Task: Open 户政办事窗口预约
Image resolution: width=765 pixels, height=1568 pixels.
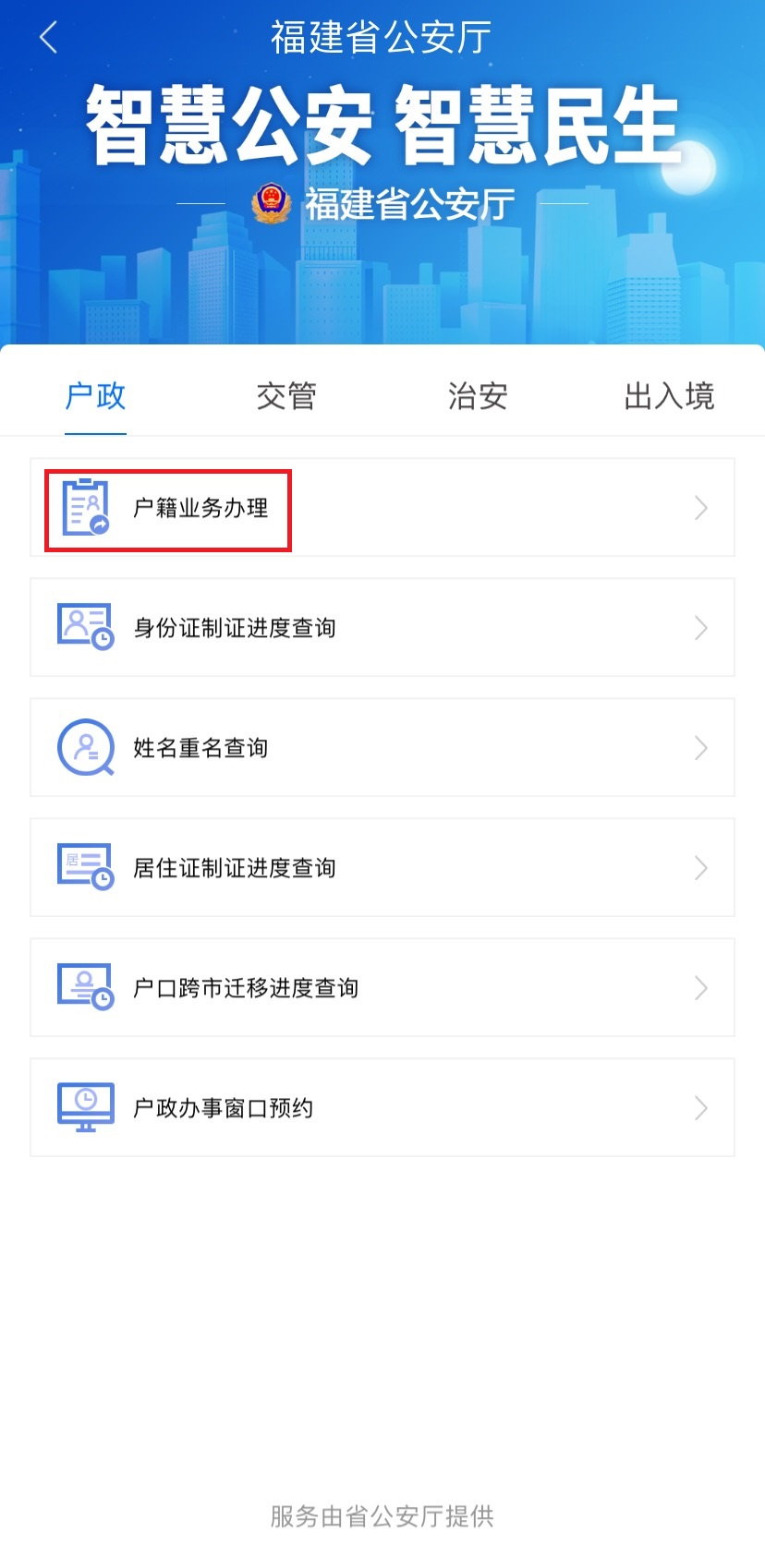Action: 382,1108
